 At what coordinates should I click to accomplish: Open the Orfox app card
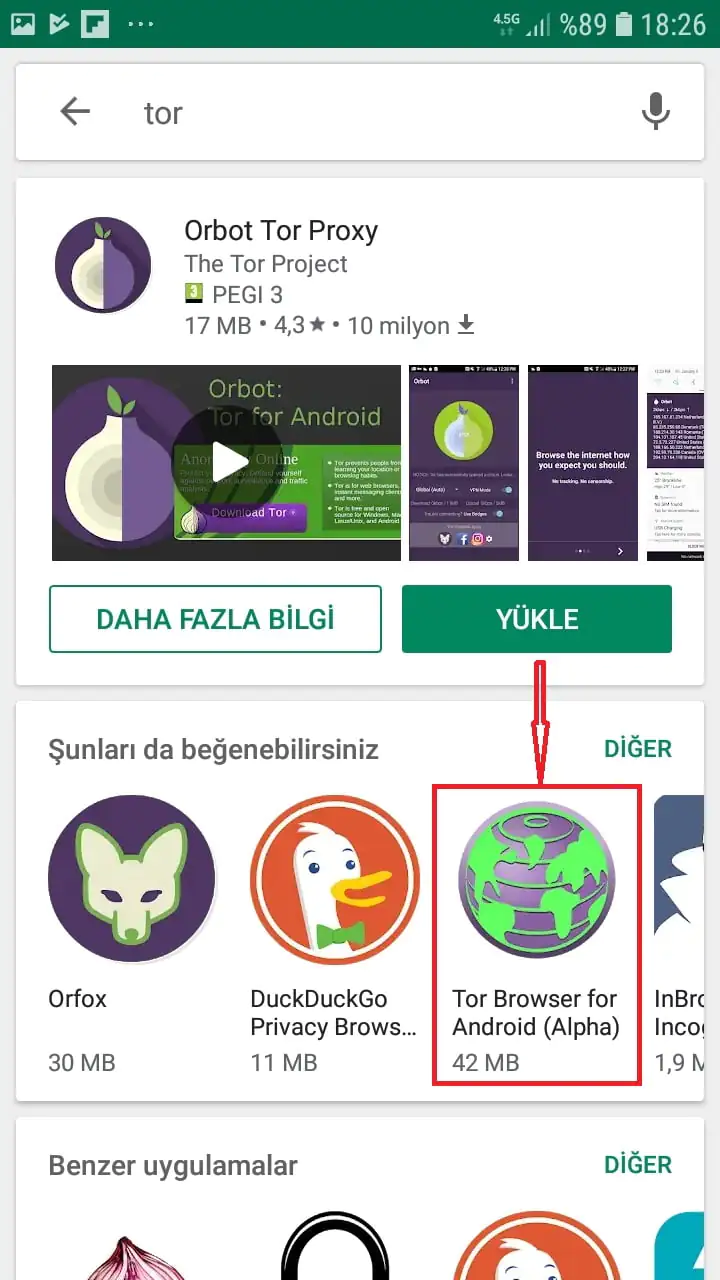[x=131, y=880]
